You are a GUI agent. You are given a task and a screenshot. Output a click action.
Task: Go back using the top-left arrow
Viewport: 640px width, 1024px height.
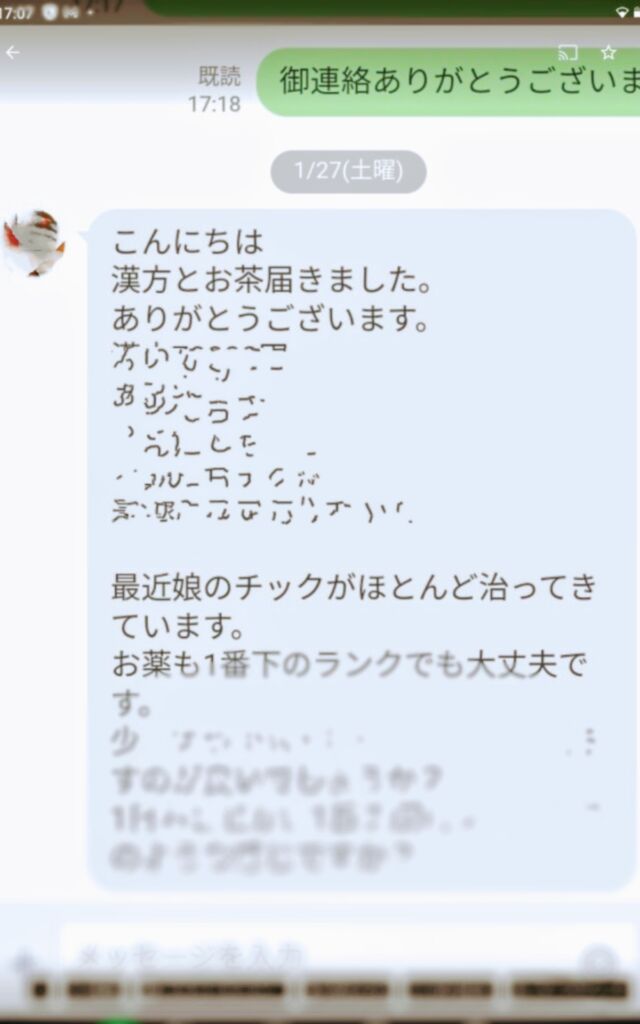(12, 53)
